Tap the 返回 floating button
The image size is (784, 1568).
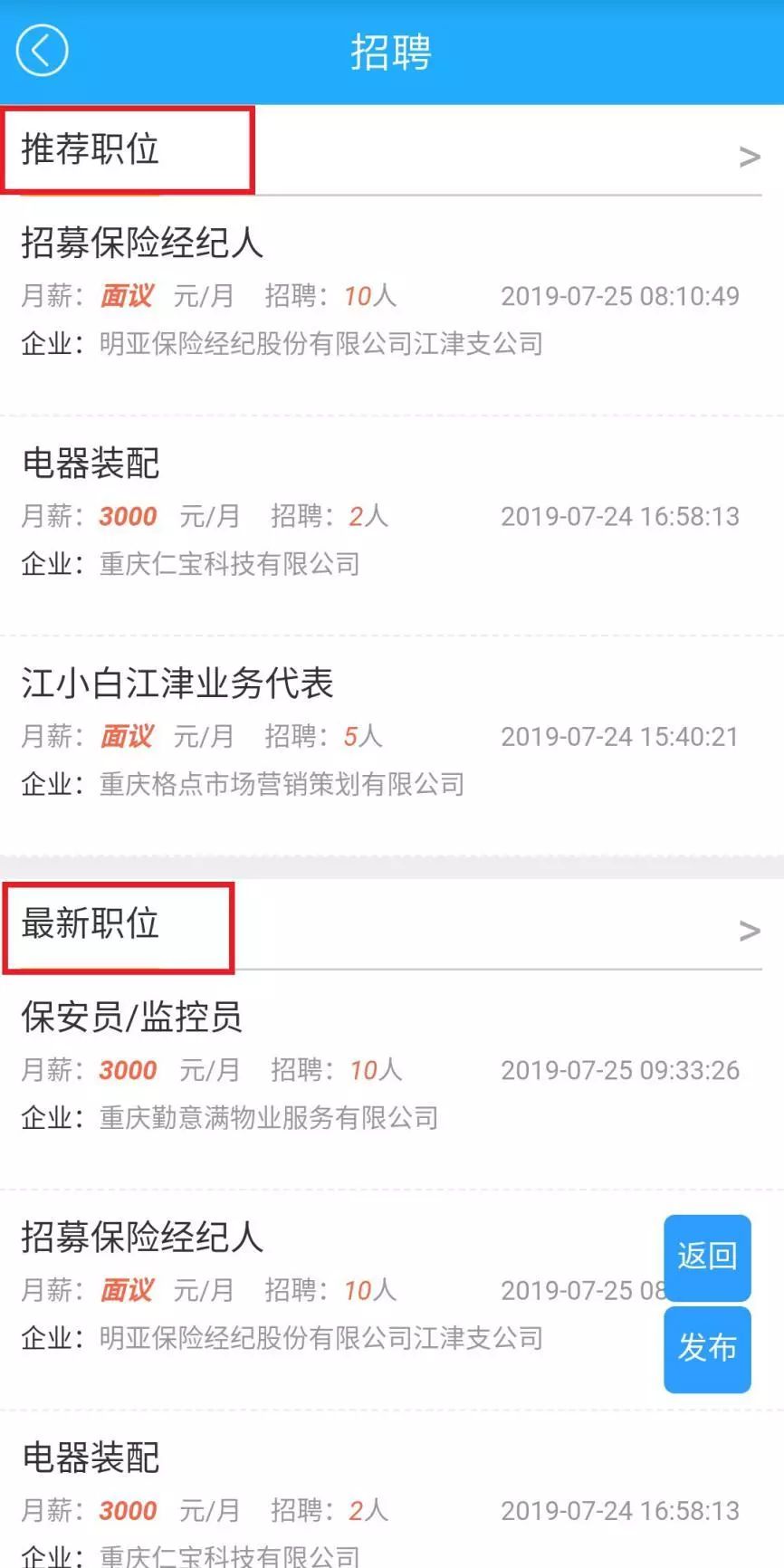point(707,1257)
